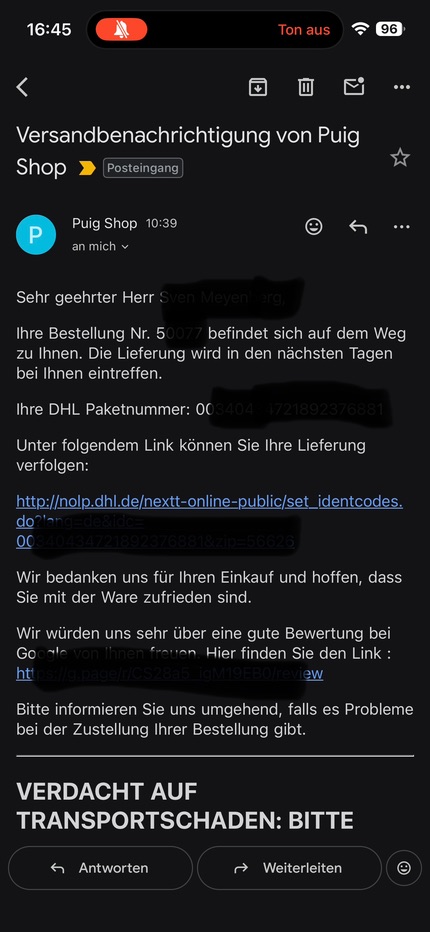Open emoji reactions at the bottom
The width and height of the screenshot is (430, 932).
[x=404, y=868]
